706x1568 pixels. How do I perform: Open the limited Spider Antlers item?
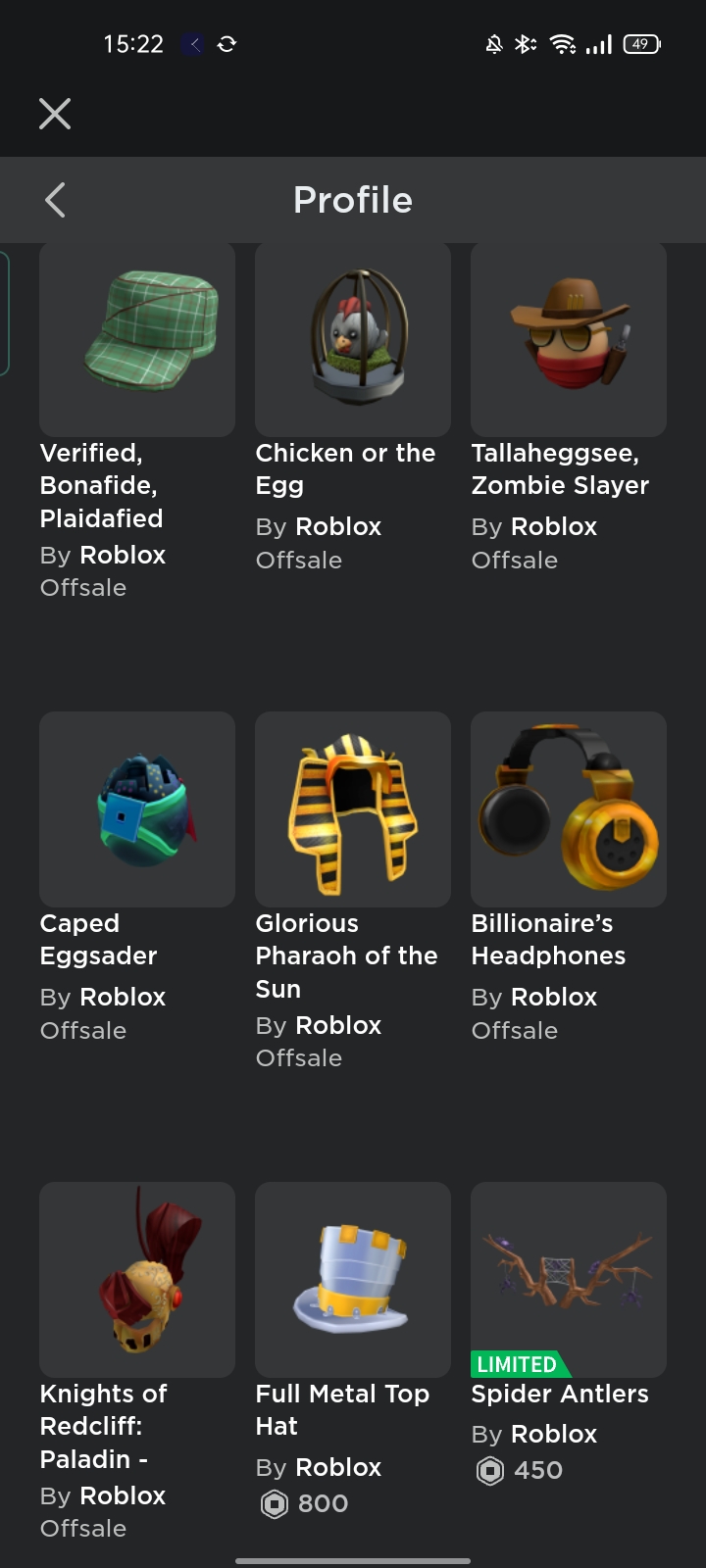(569, 1280)
